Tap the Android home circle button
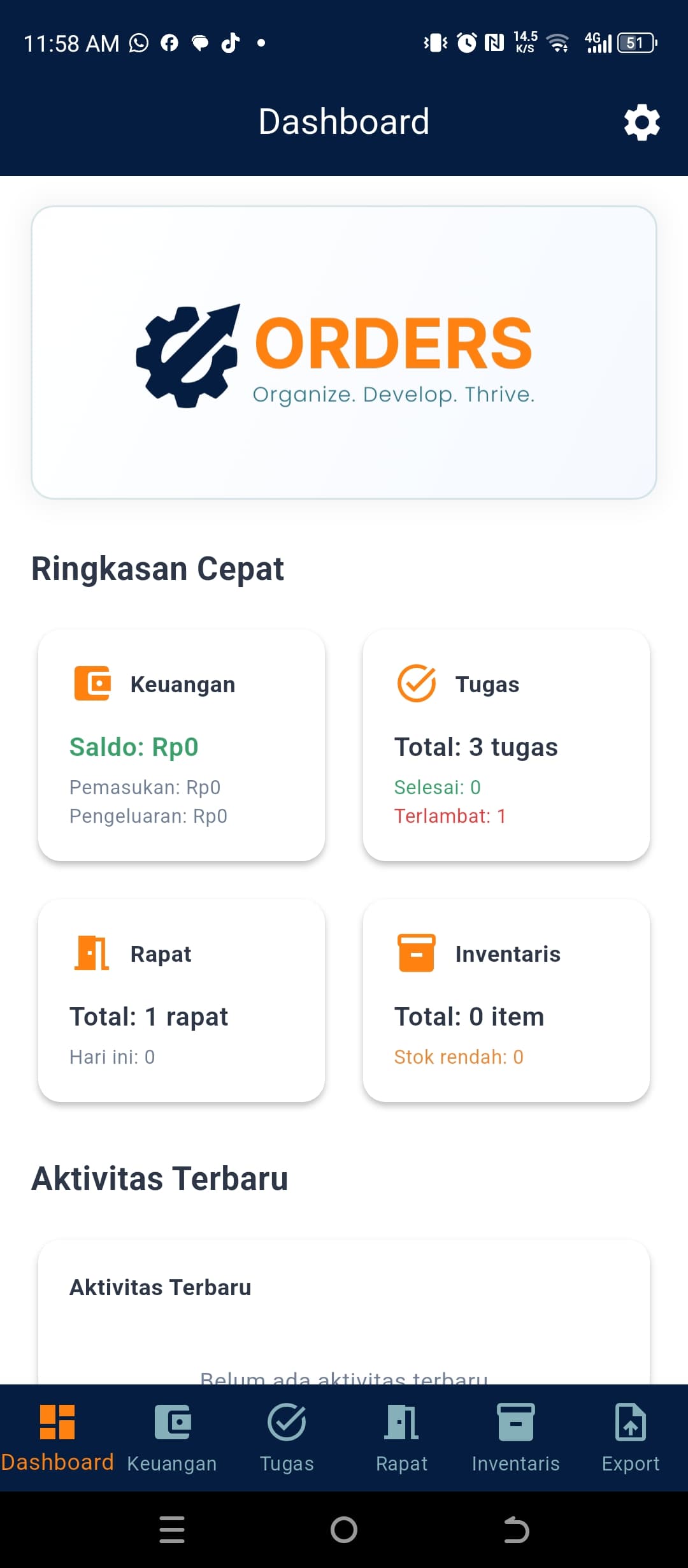The width and height of the screenshot is (688, 1568). [344, 1528]
